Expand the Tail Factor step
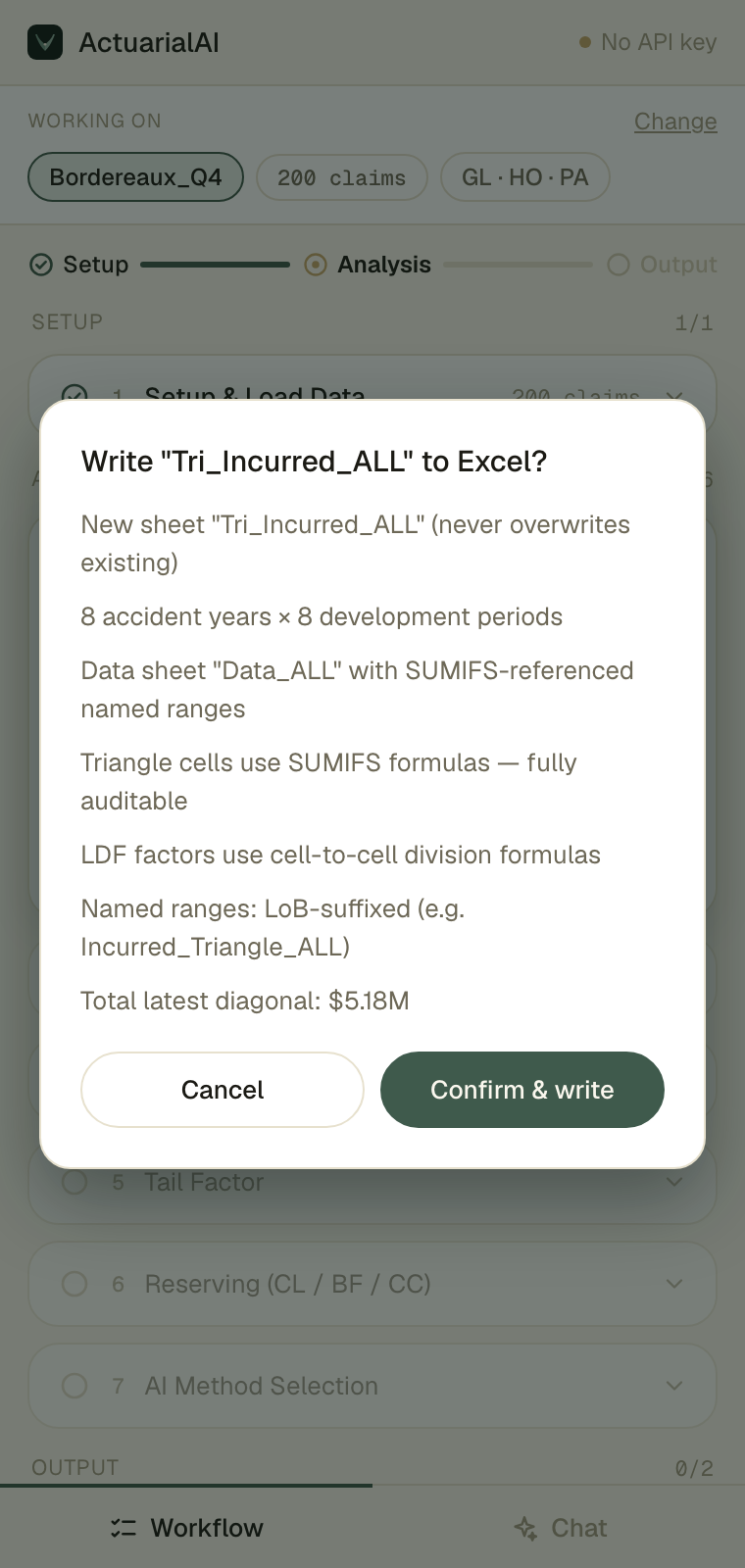 [x=372, y=1182]
